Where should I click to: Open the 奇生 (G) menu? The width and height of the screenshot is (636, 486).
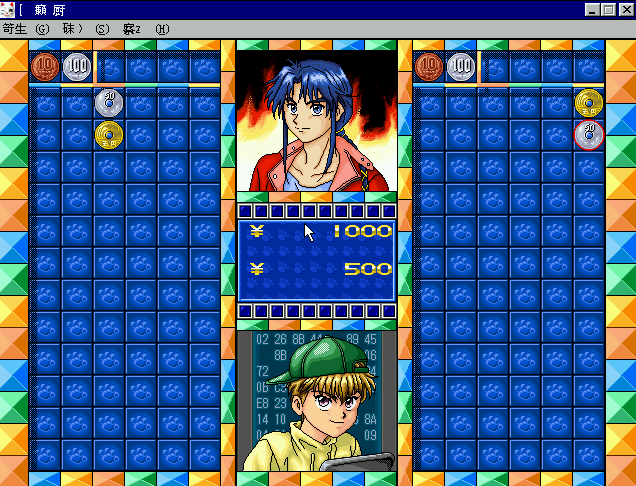point(26,29)
